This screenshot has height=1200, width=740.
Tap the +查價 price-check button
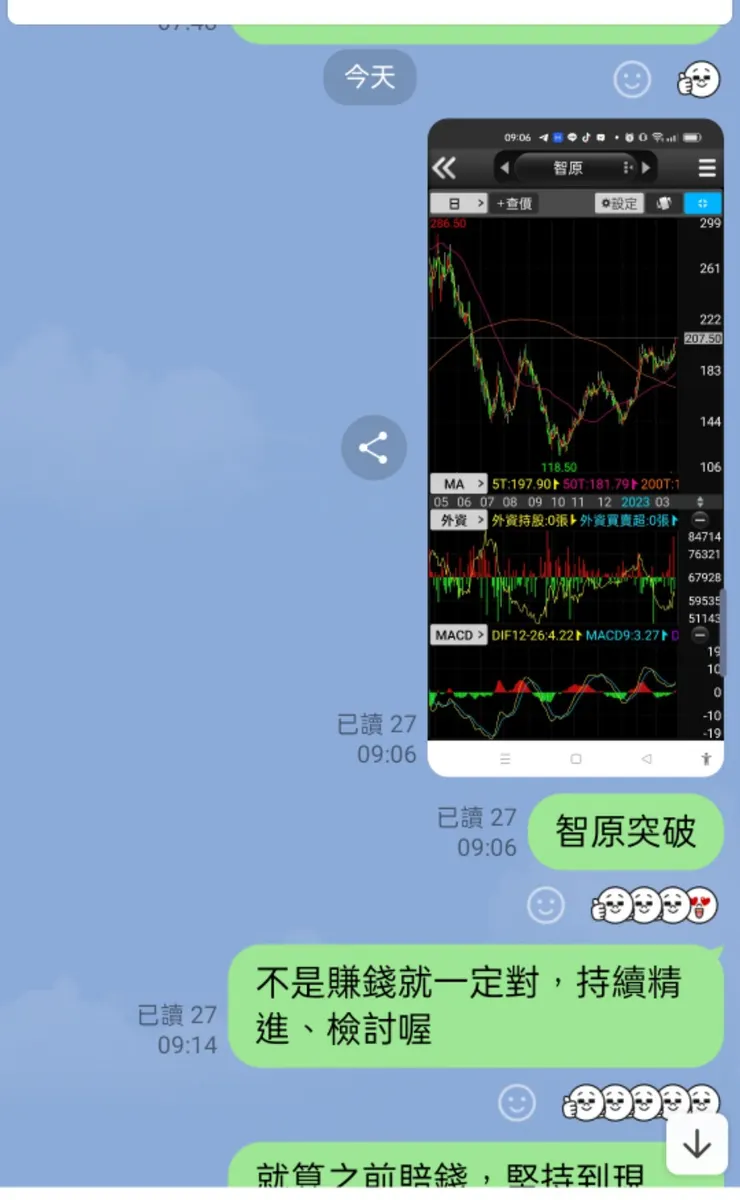point(514,203)
